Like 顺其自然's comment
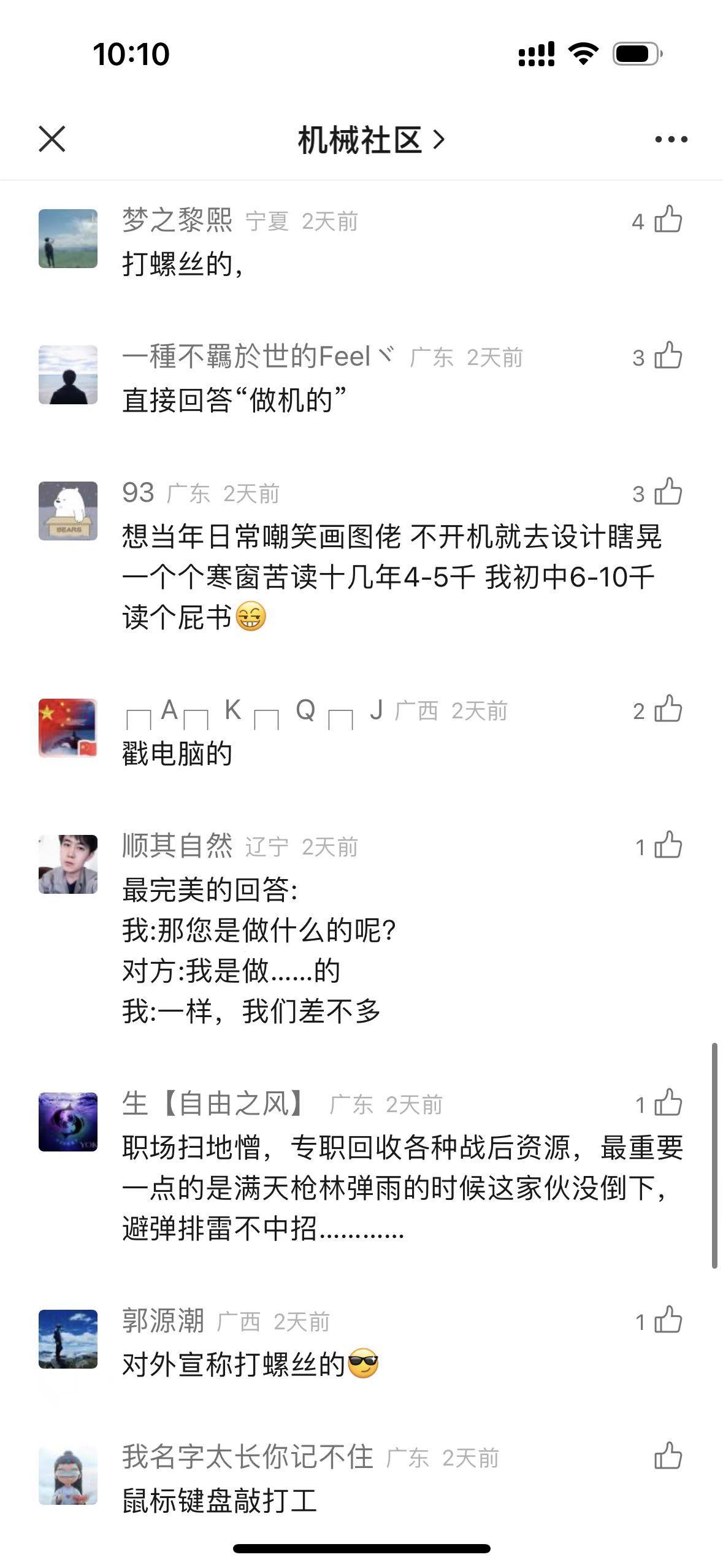The image size is (723, 1568). (x=667, y=845)
